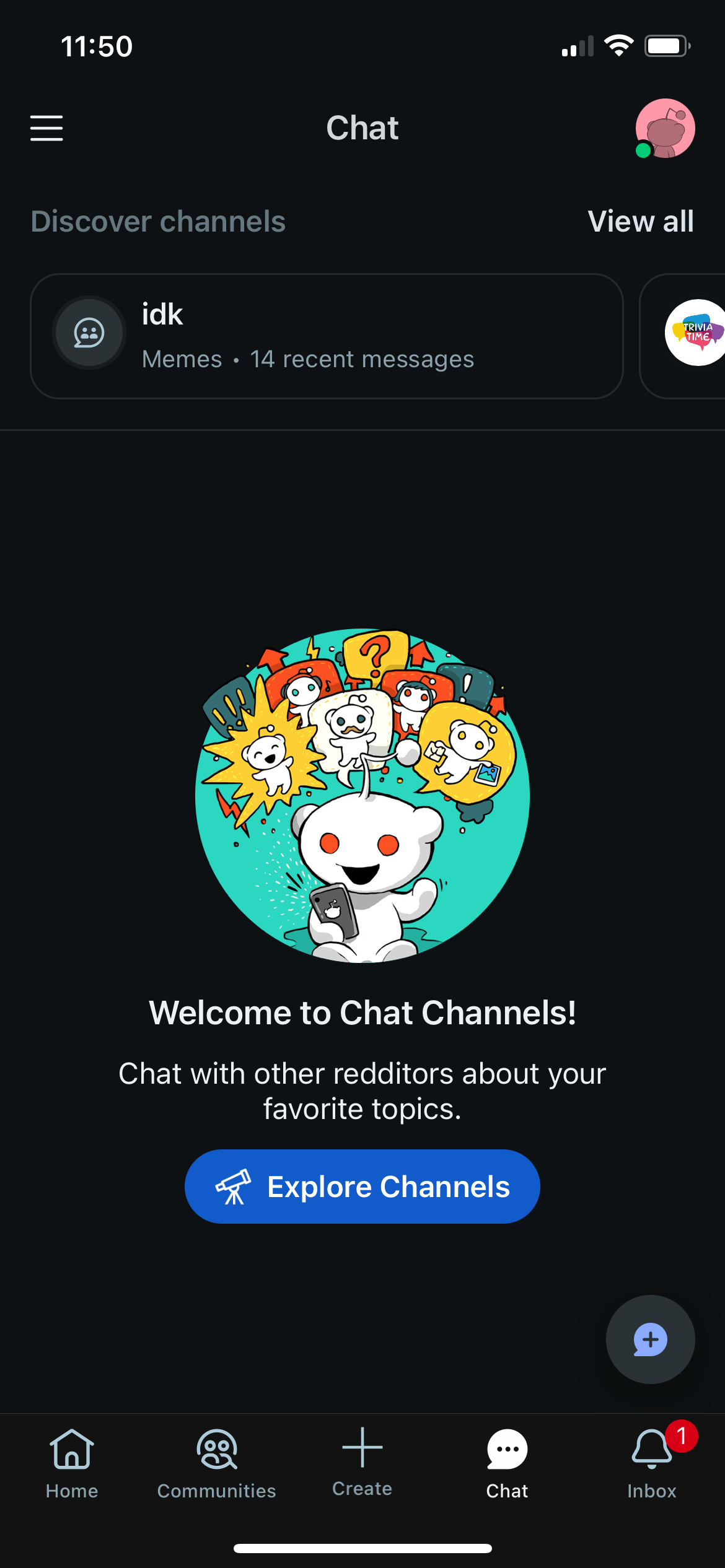The height and width of the screenshot is (1568, 725).
Task: Start a new chat with the floating plus bubble
Action: pyautogui.click(x=650, y=1340)
